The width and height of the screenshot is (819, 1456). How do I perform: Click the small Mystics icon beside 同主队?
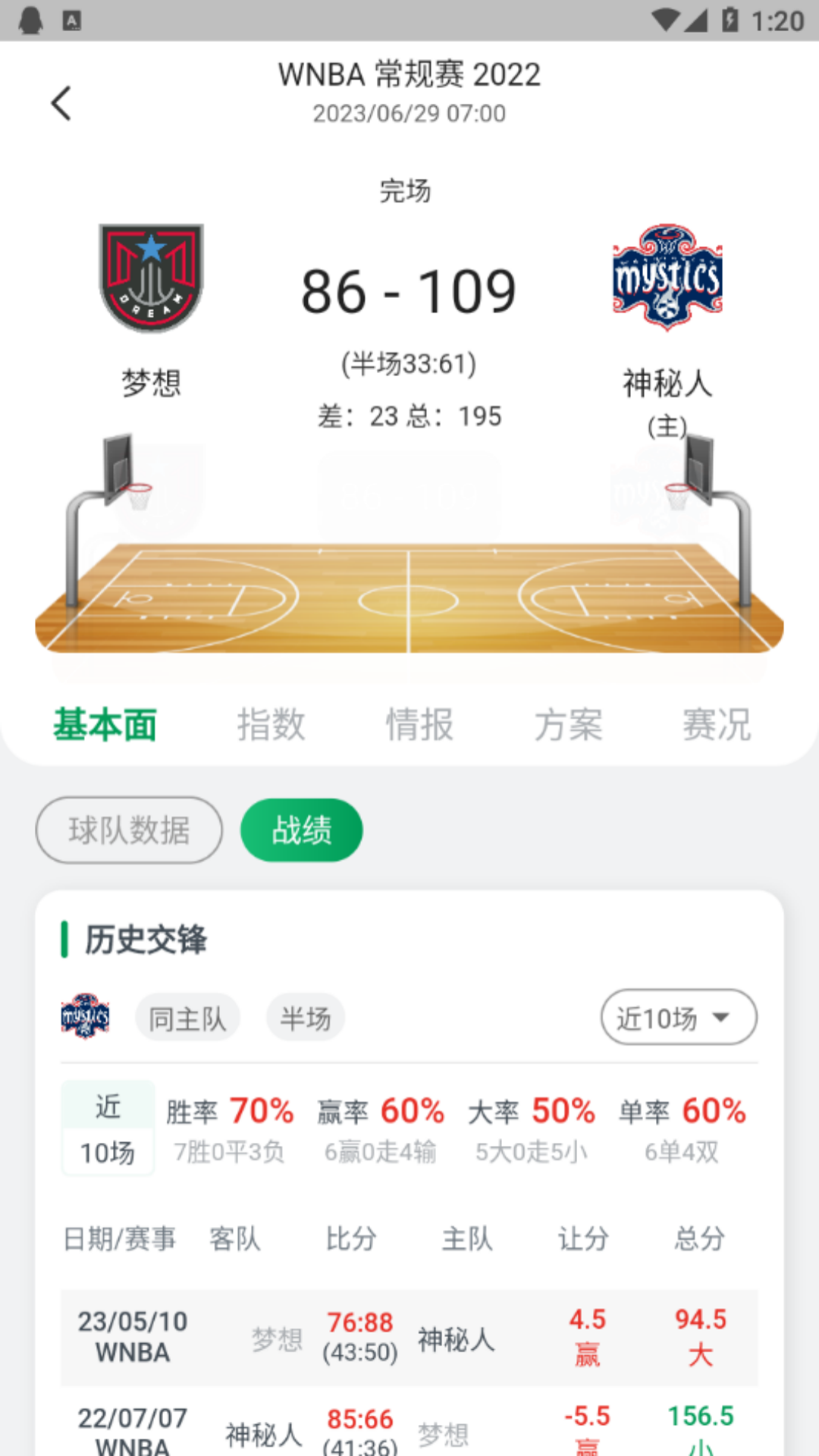click(x=85, y=1017)
